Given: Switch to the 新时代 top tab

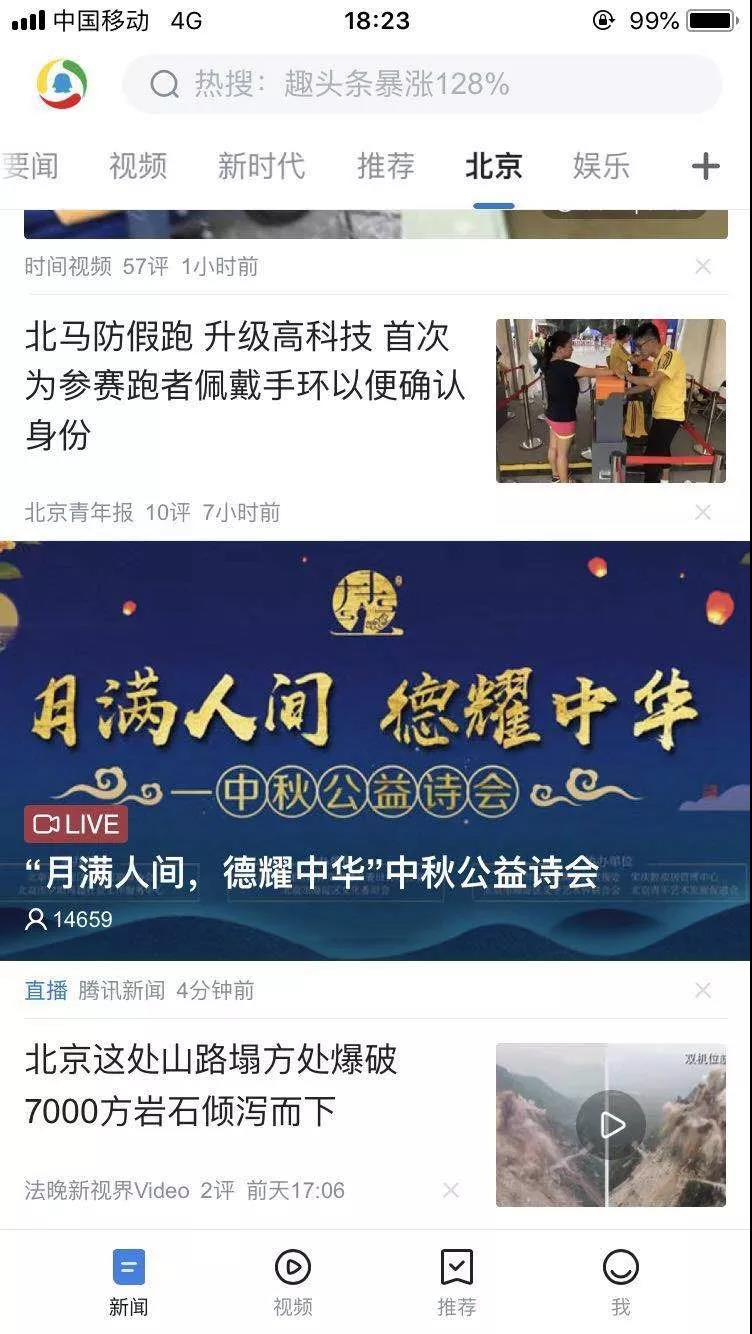Looking at the screenshot, I should point(261,166).
